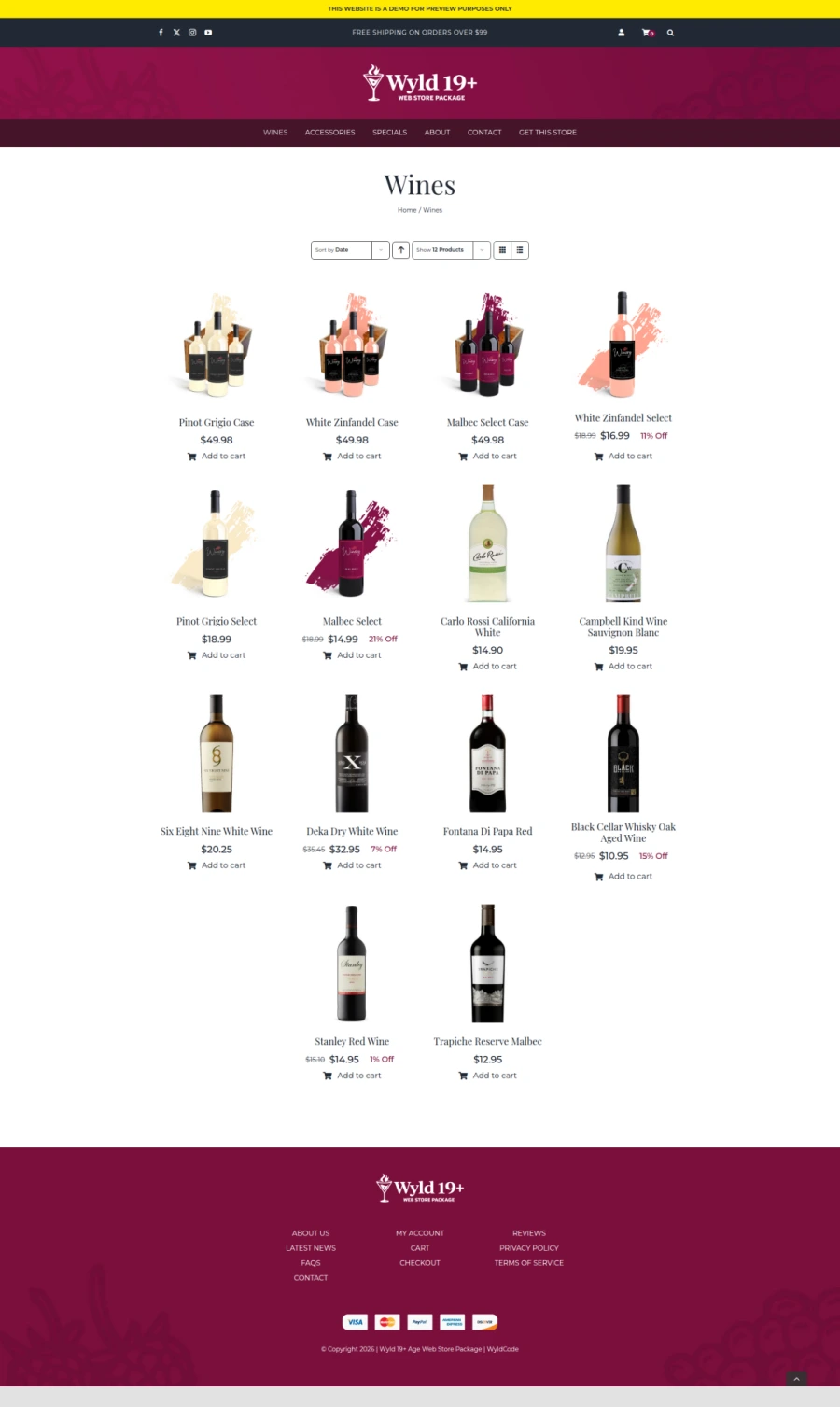The image size is (840, 1407).
Task: Click the YouTube social icon
Action: click(x=207, y=32)
